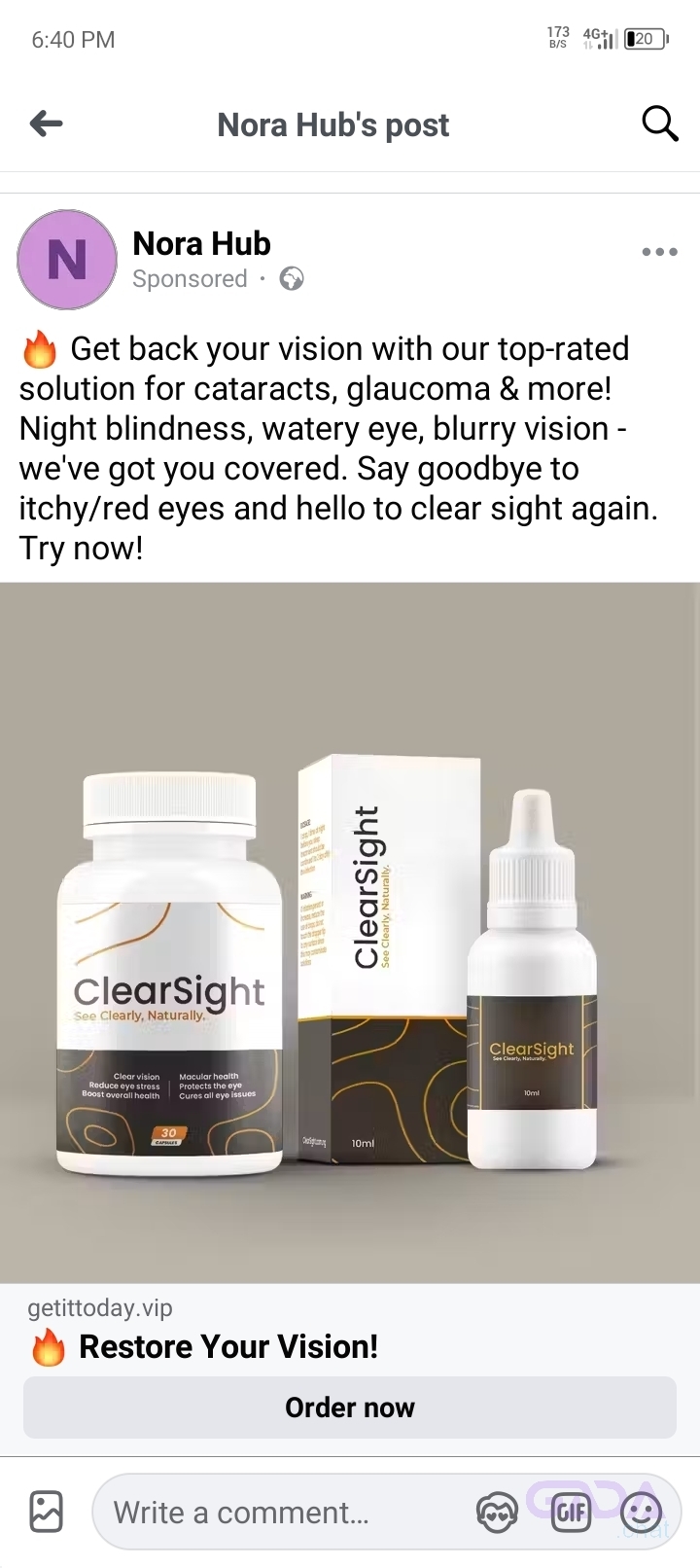
Task: Open the Nora Hub page name
Action: 201,243
